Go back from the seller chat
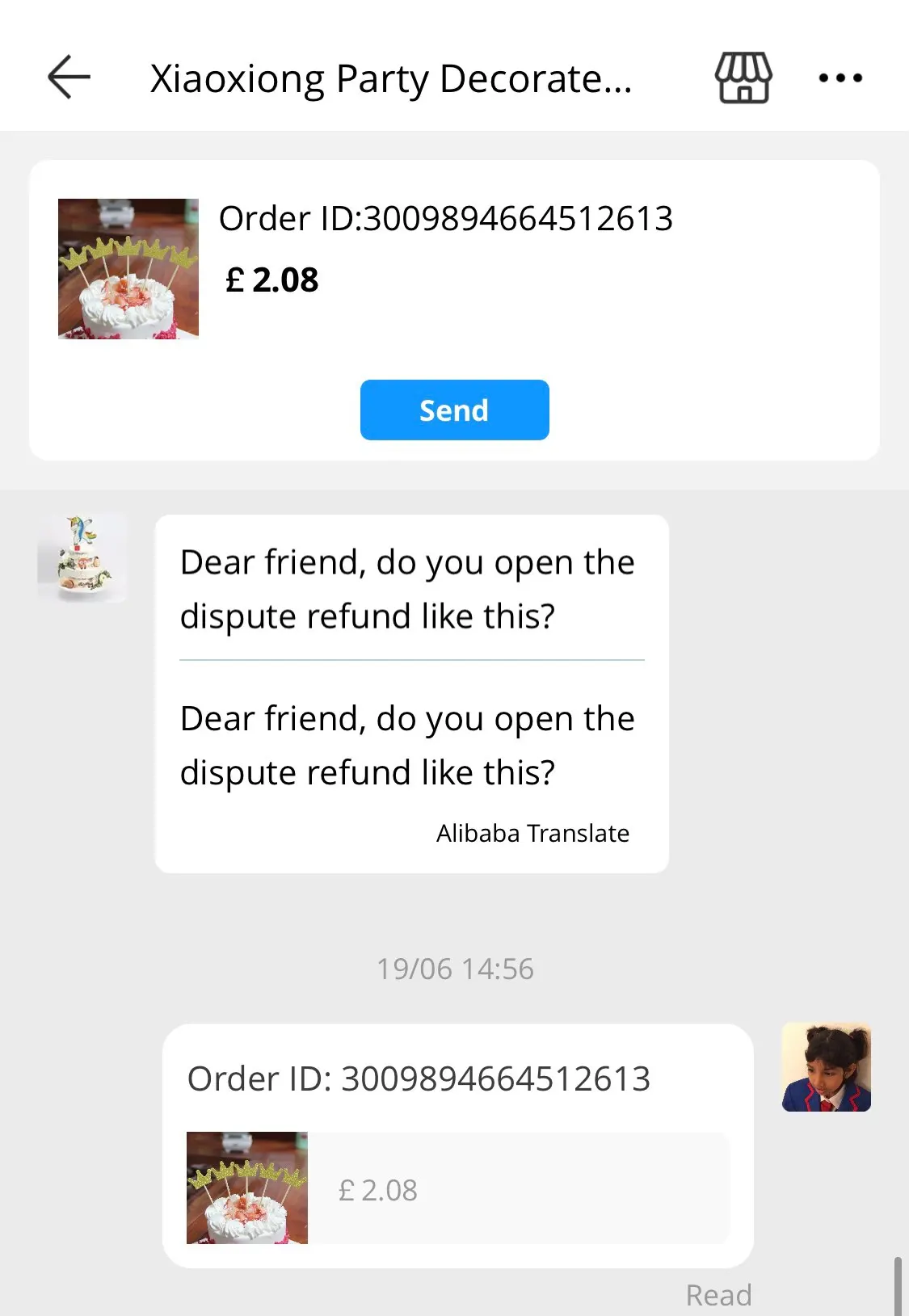Screen dimensions: 909x1316 pyautogui.click(x=69, y=78)
